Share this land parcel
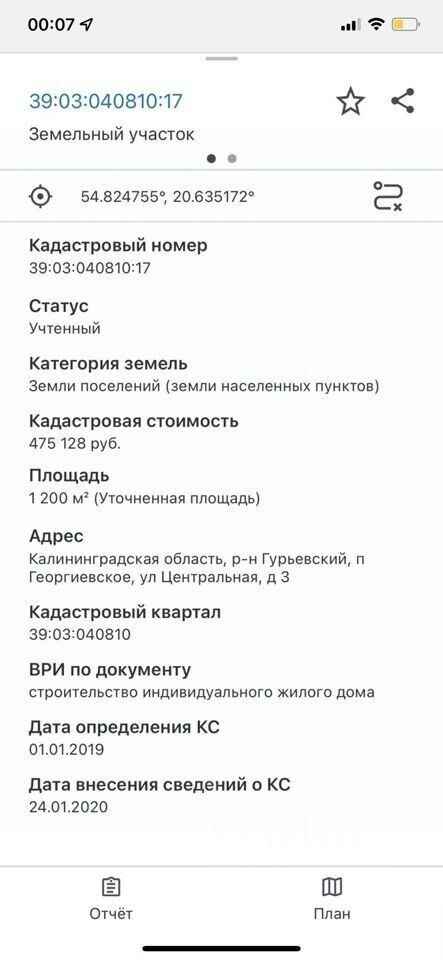Image resolution: width=443 pixels, height=960 pixels. (x=403, y=101)
